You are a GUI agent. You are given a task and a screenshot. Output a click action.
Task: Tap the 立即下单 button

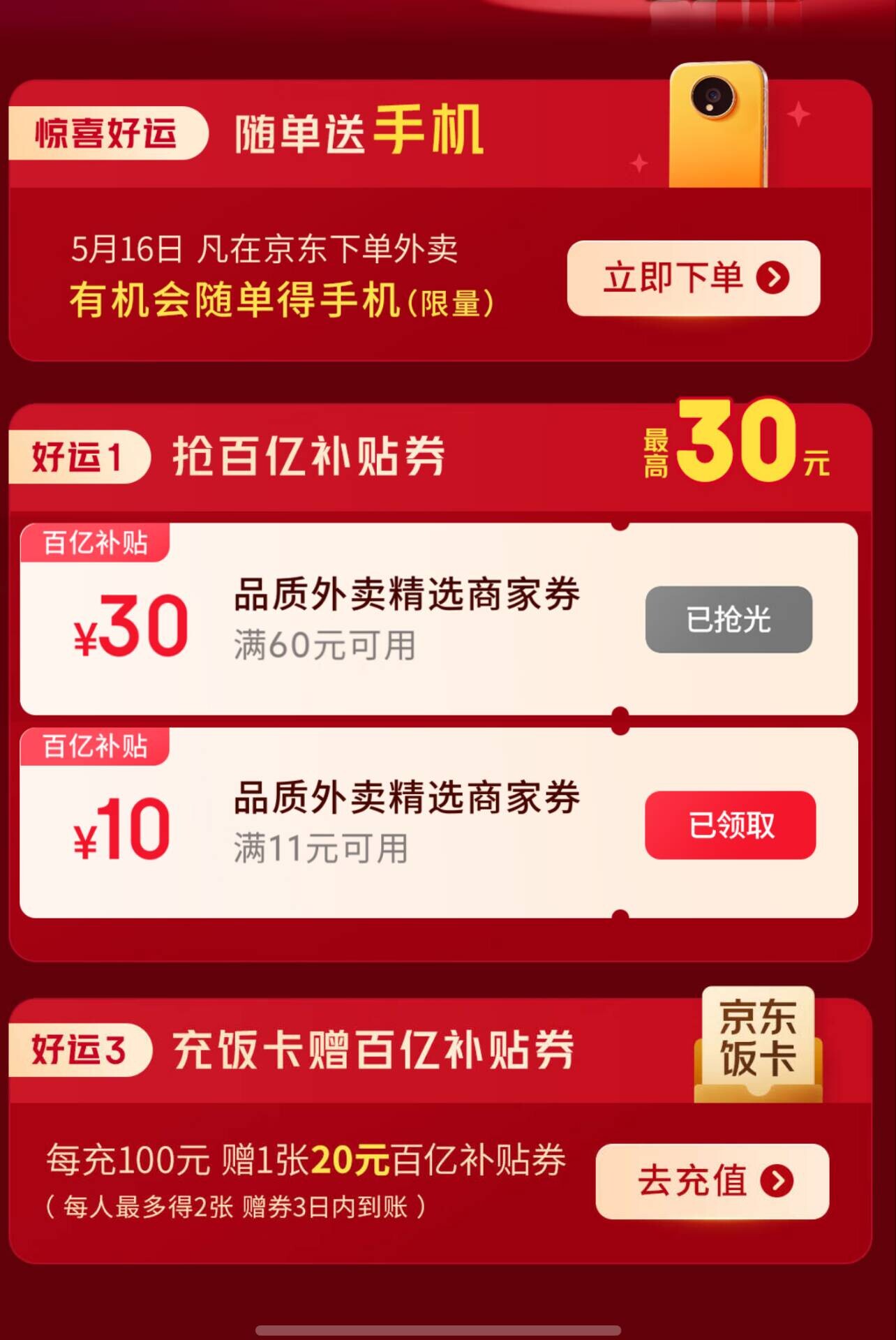[x=694, y=278]
